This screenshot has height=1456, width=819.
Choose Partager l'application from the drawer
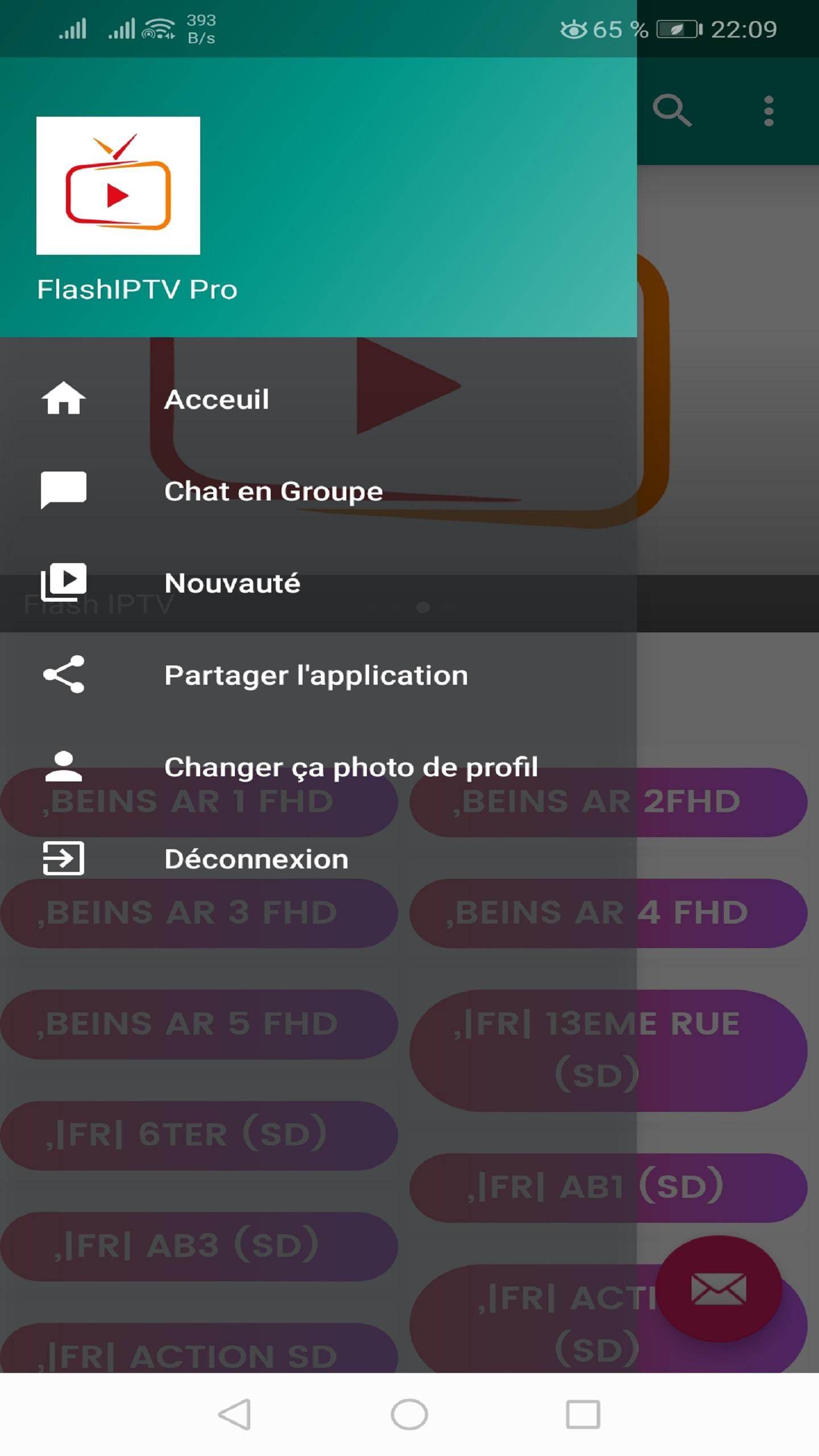316,675
